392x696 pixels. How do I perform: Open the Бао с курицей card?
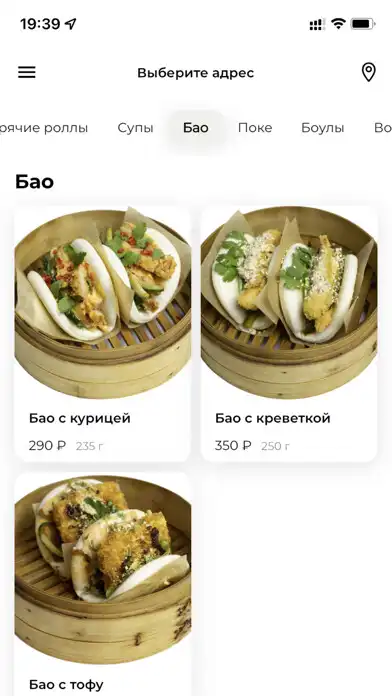coord(103,334)
